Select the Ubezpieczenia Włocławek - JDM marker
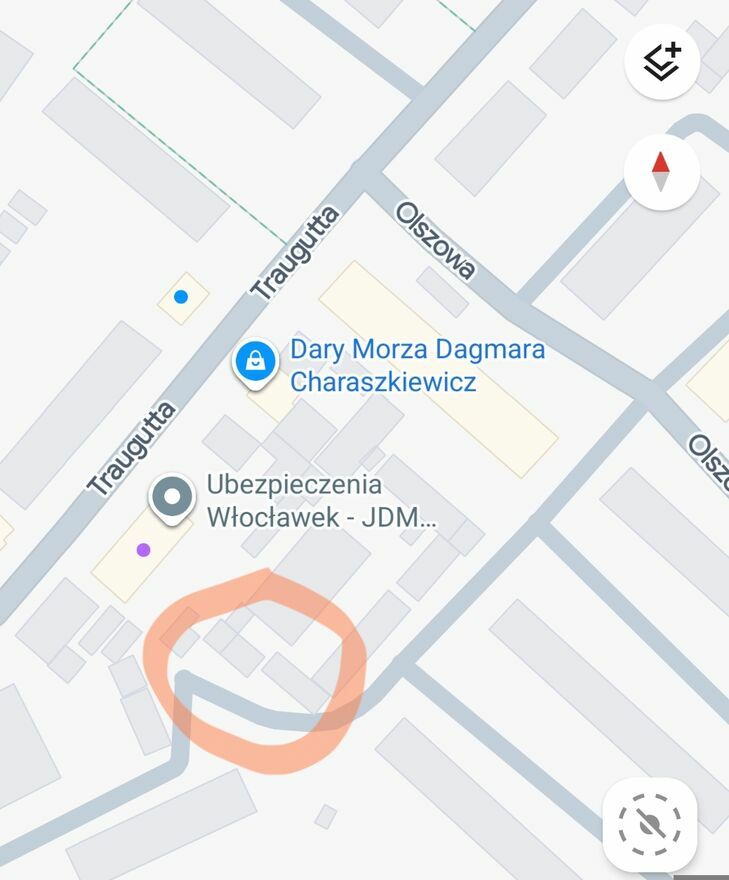Screen dimensions: 729x880 point(173,497)
